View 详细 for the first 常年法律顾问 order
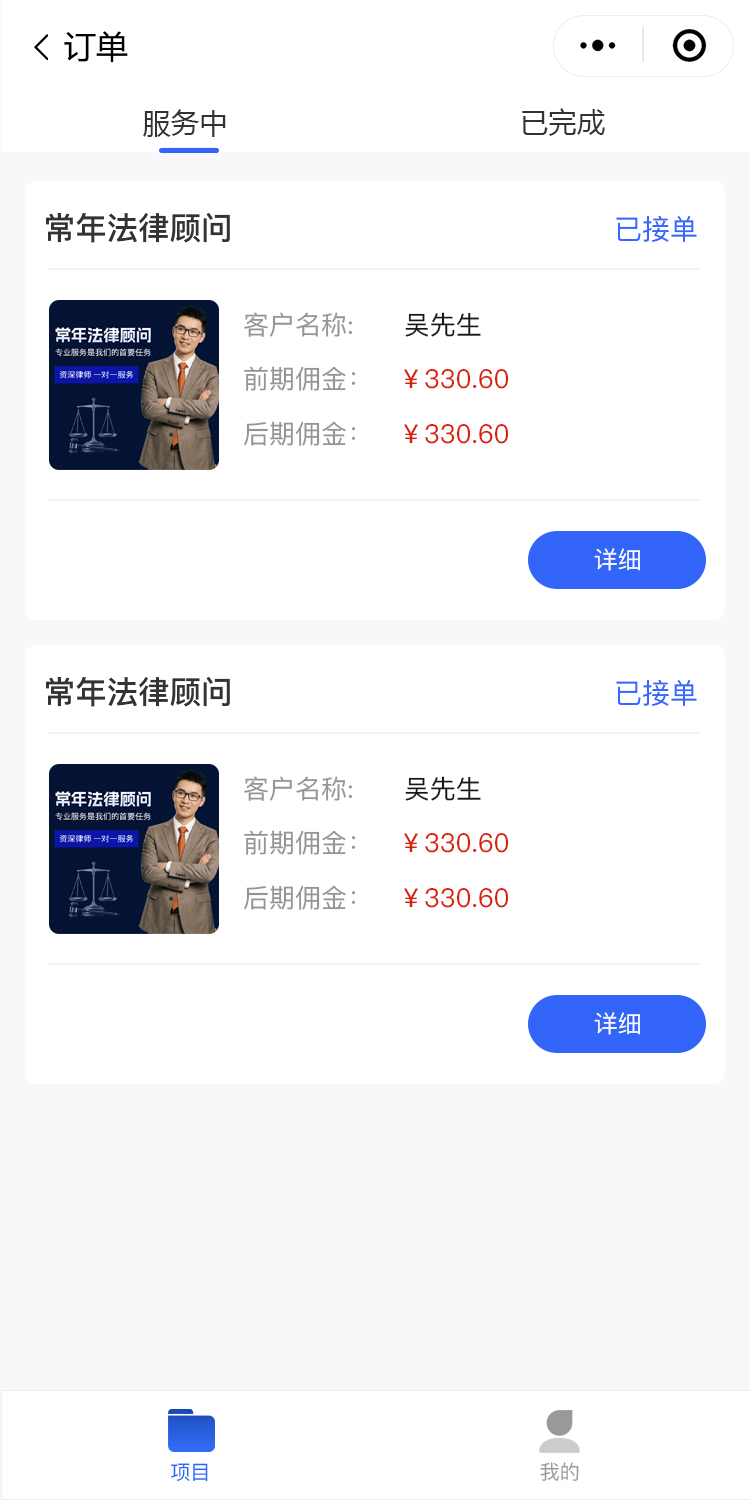This screenshot has width=750, height=1500. click(616, 560)
